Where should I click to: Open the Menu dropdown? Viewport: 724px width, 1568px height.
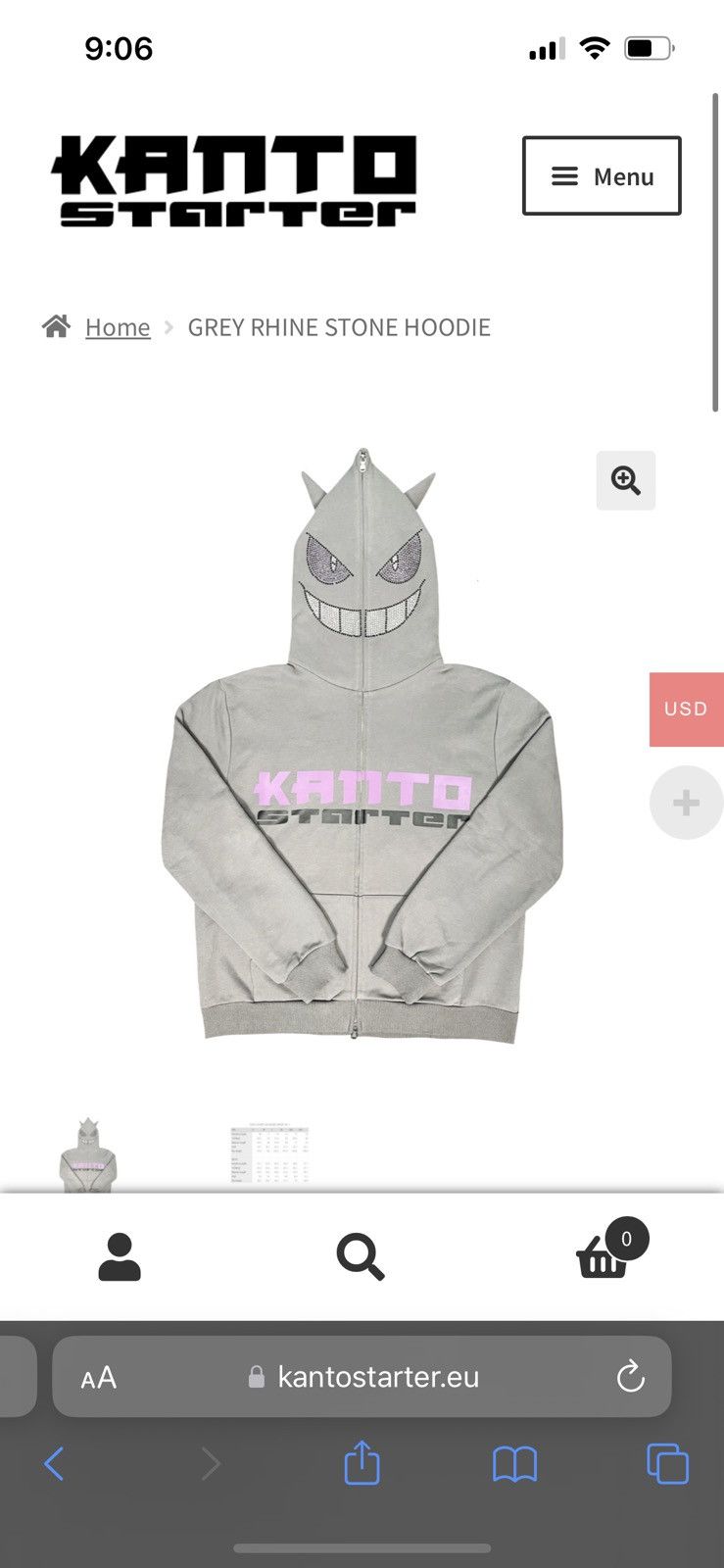pyautogui.click(x=603, y=176)
